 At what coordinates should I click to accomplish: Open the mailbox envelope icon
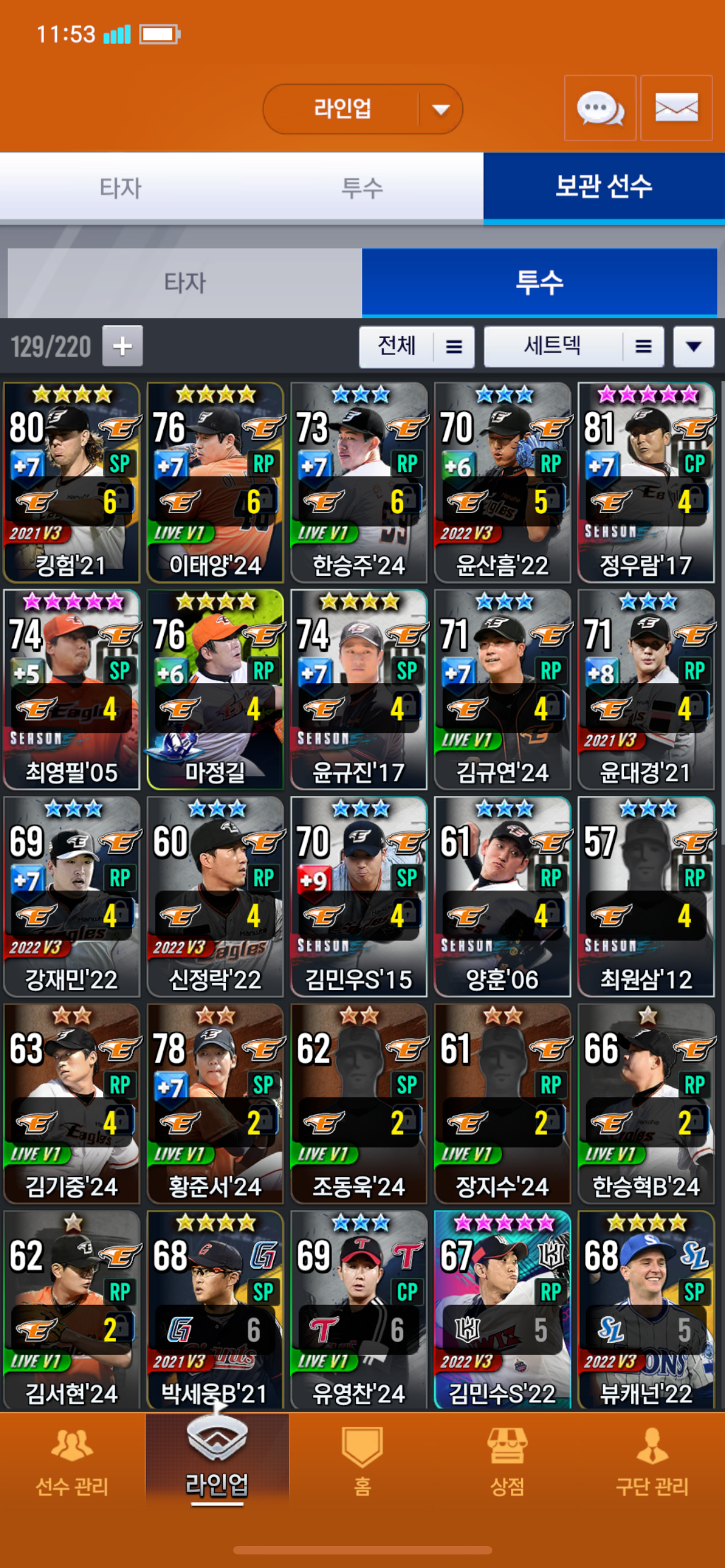pyautogui.click(x=676, y=108)
